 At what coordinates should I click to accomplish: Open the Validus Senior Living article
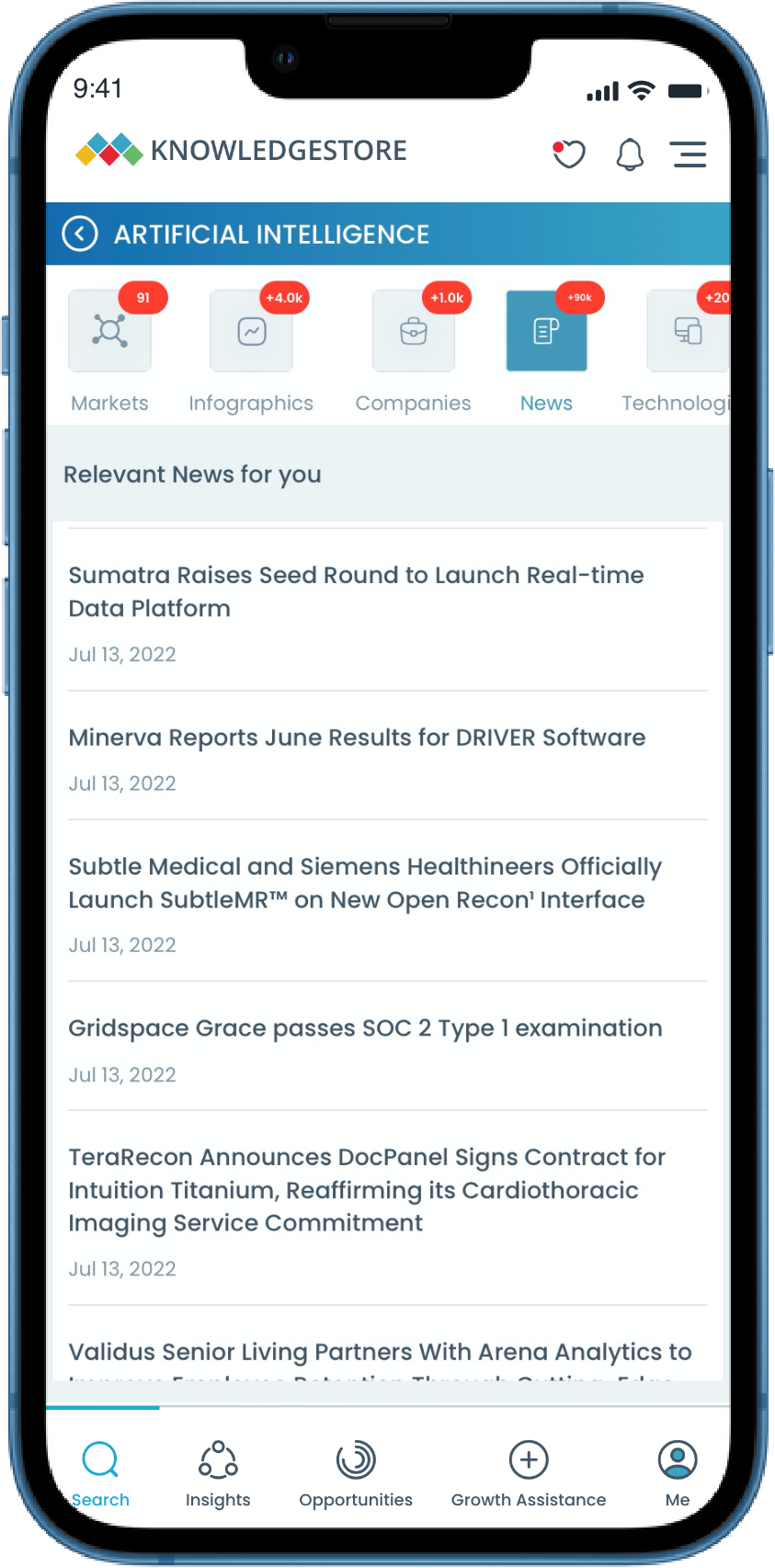(x=380, y=1353)
